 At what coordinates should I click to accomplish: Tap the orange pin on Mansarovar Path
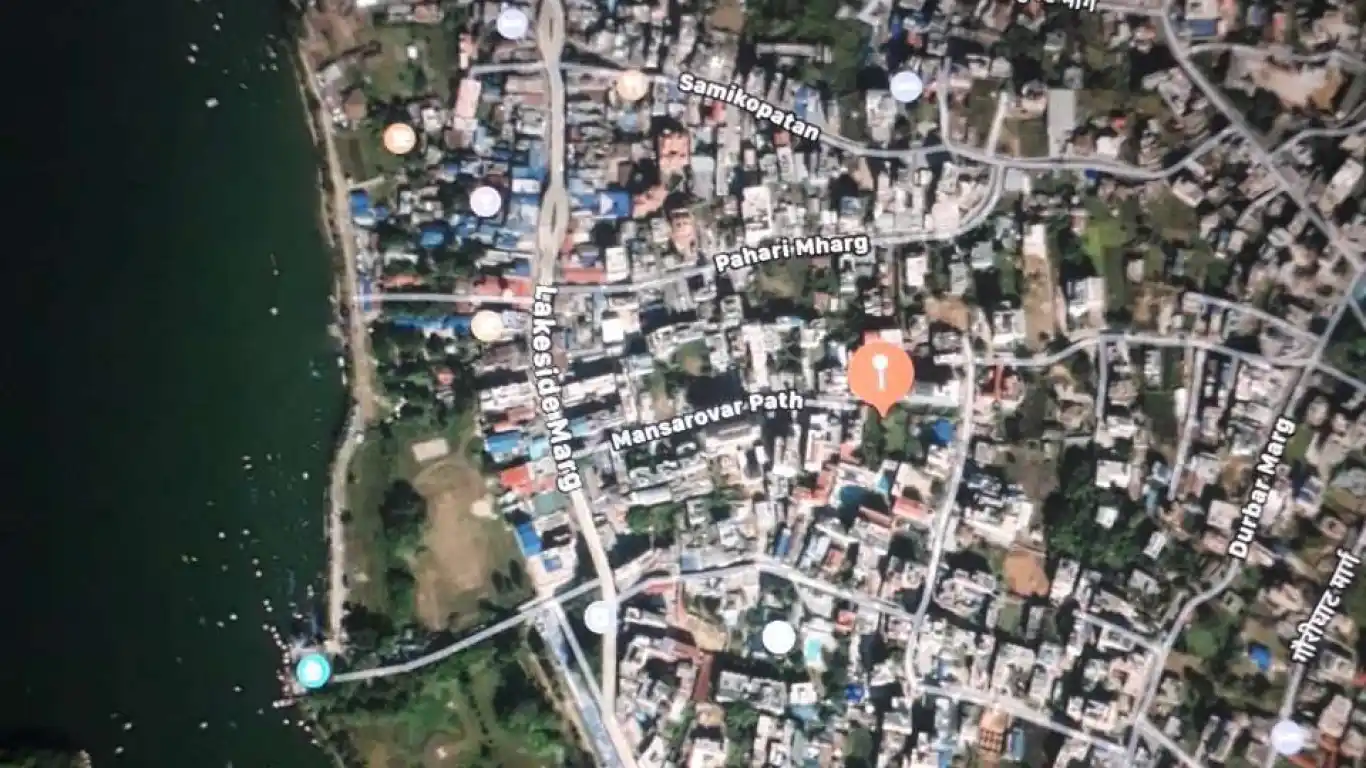pos(881,374)
